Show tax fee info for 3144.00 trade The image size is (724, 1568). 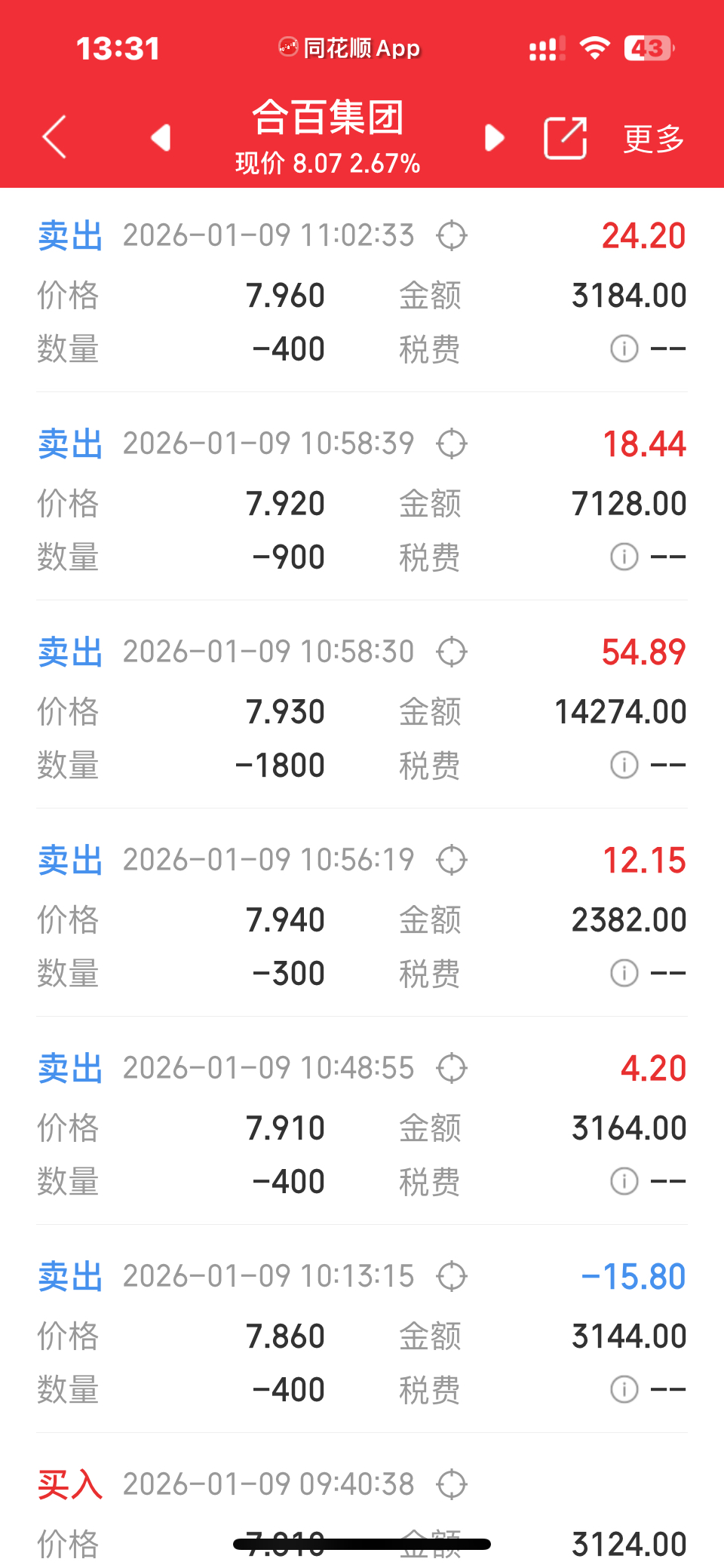pyautogui.click(x=624, y=1389)
